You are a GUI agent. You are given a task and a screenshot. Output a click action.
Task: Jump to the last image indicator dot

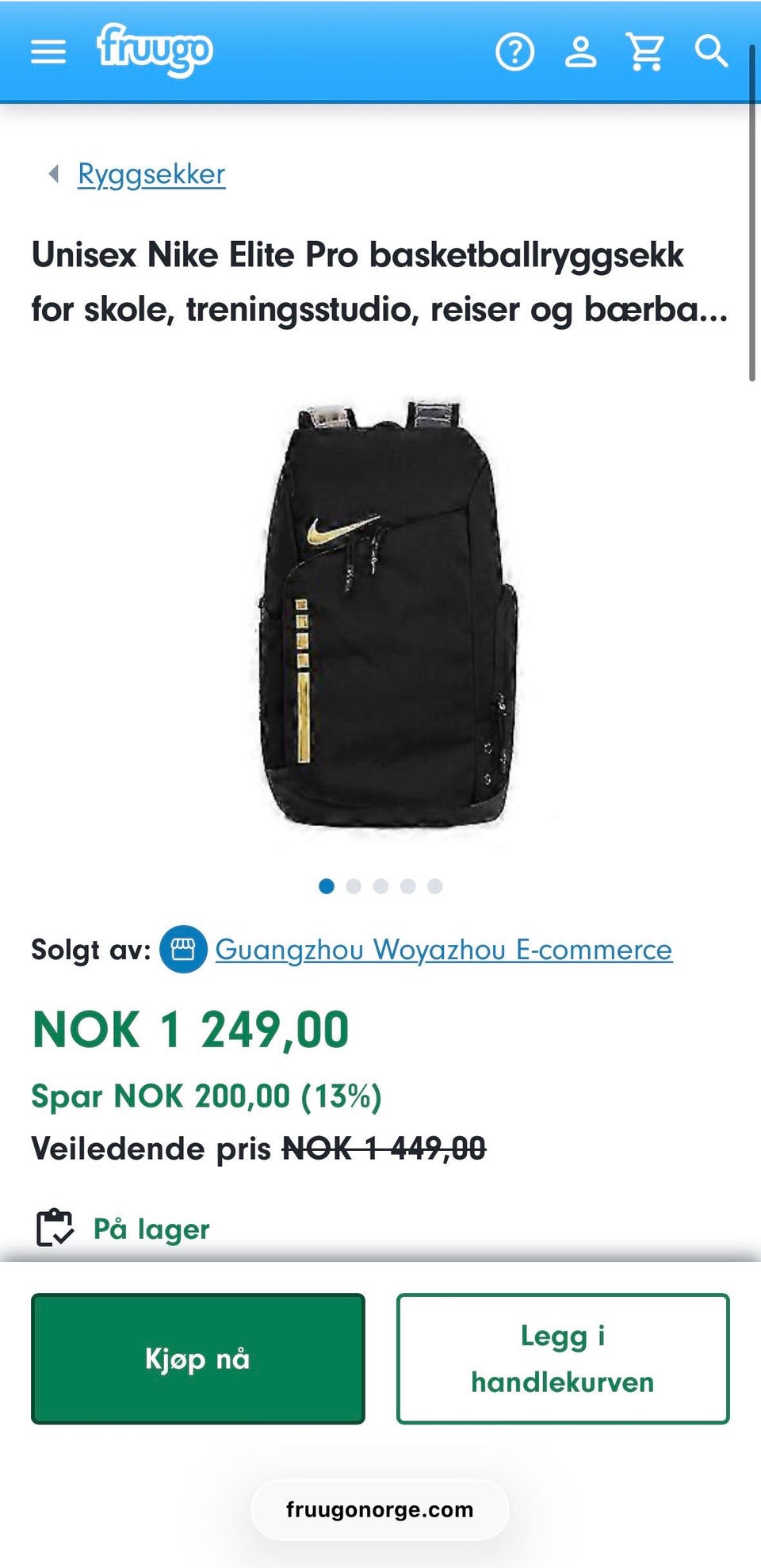[434, 886]
